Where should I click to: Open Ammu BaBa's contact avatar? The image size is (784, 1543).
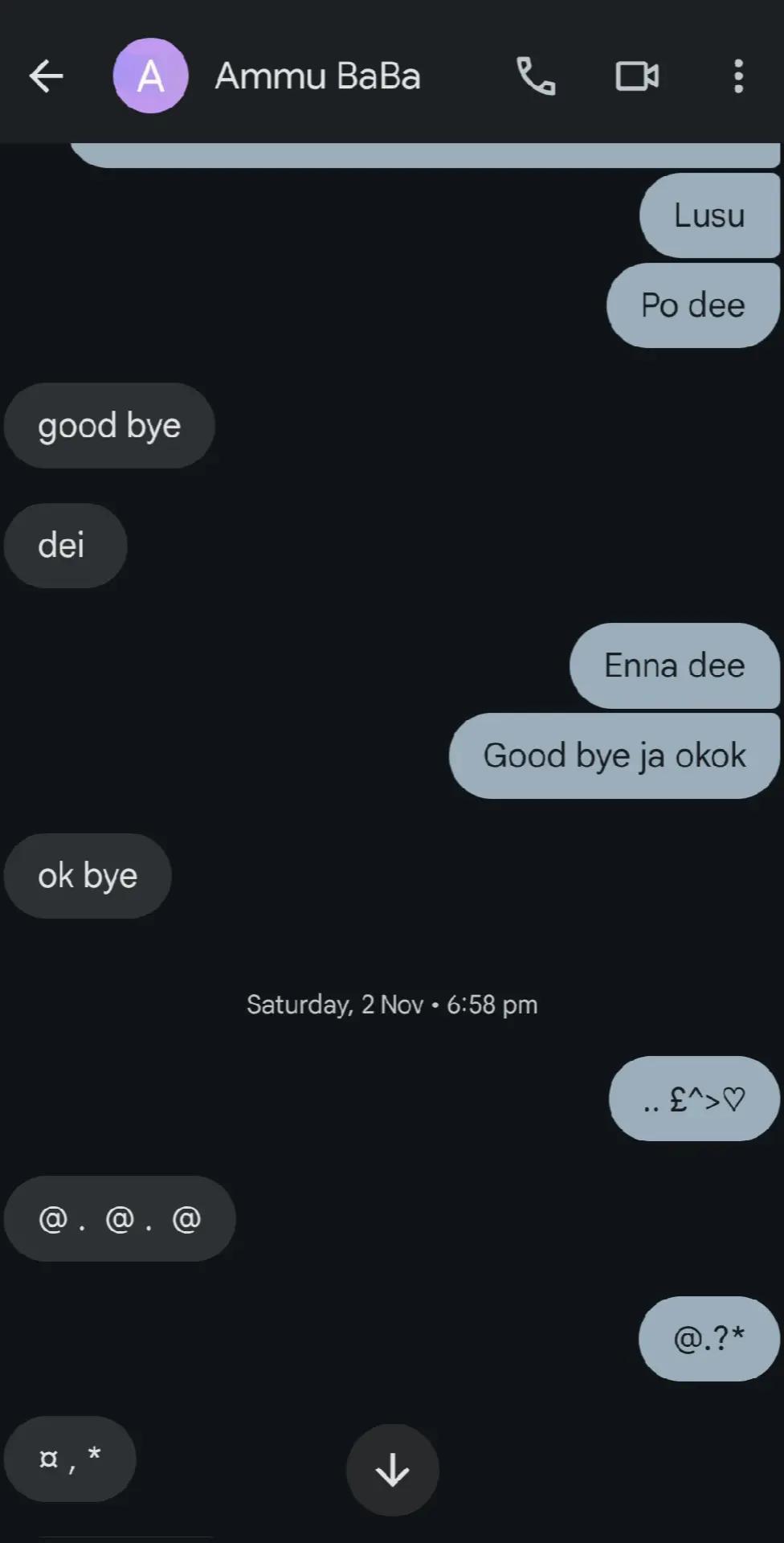click(150, 76)
